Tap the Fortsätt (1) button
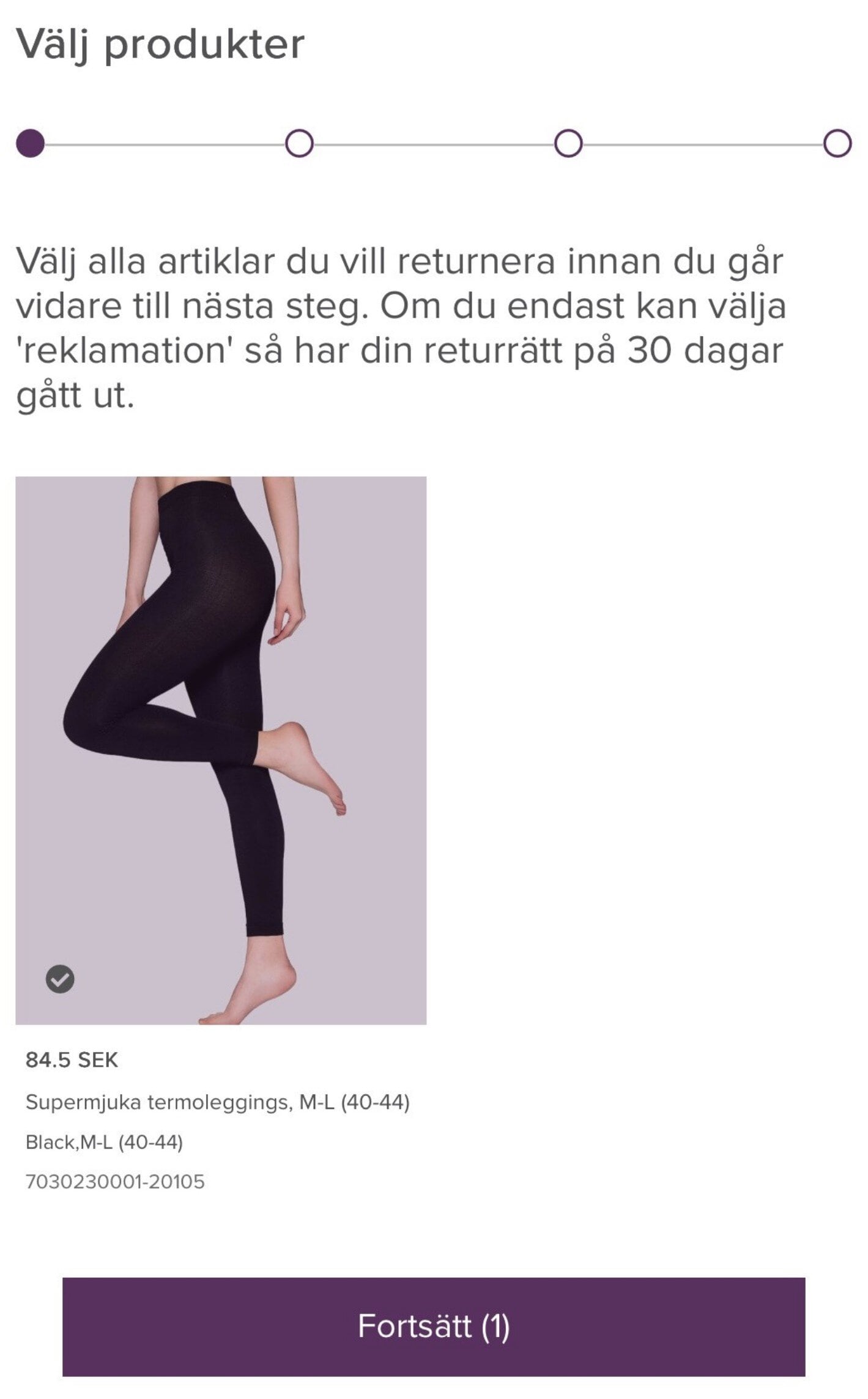Viewport: 868px width, 1399px height. tap(433, 1326)
